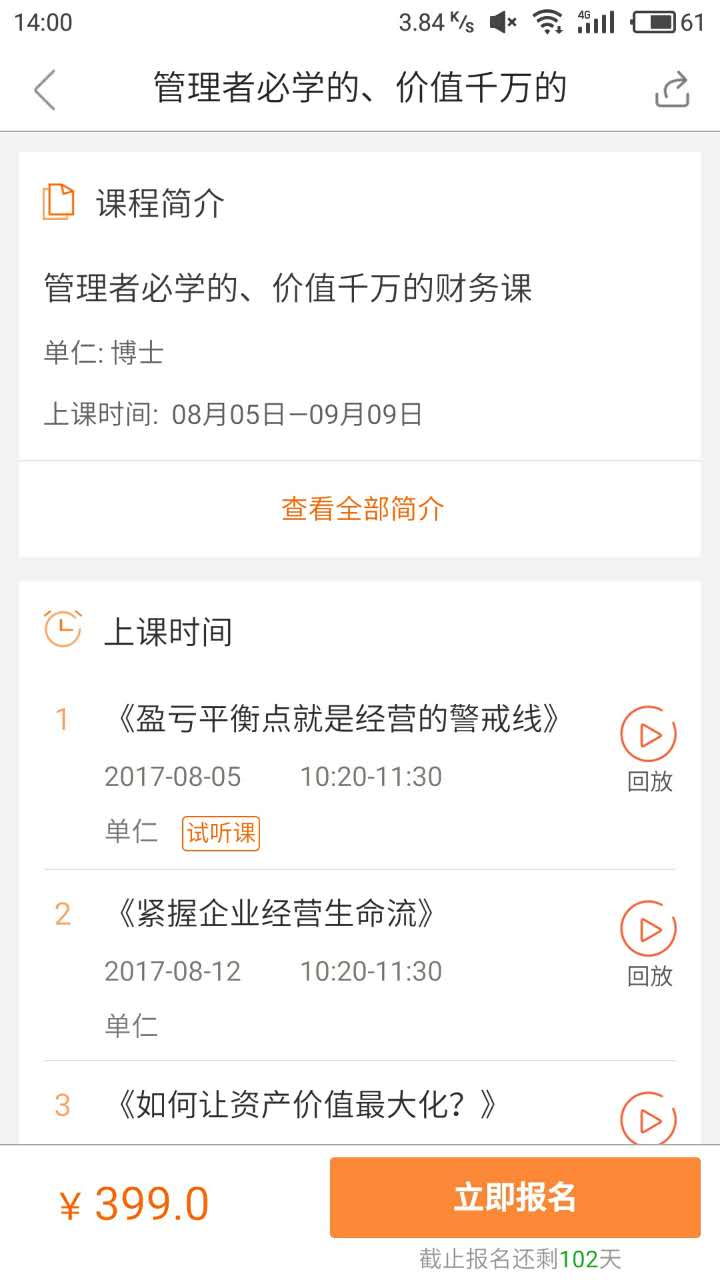Go back using the top-left arrow

point(45,90)
